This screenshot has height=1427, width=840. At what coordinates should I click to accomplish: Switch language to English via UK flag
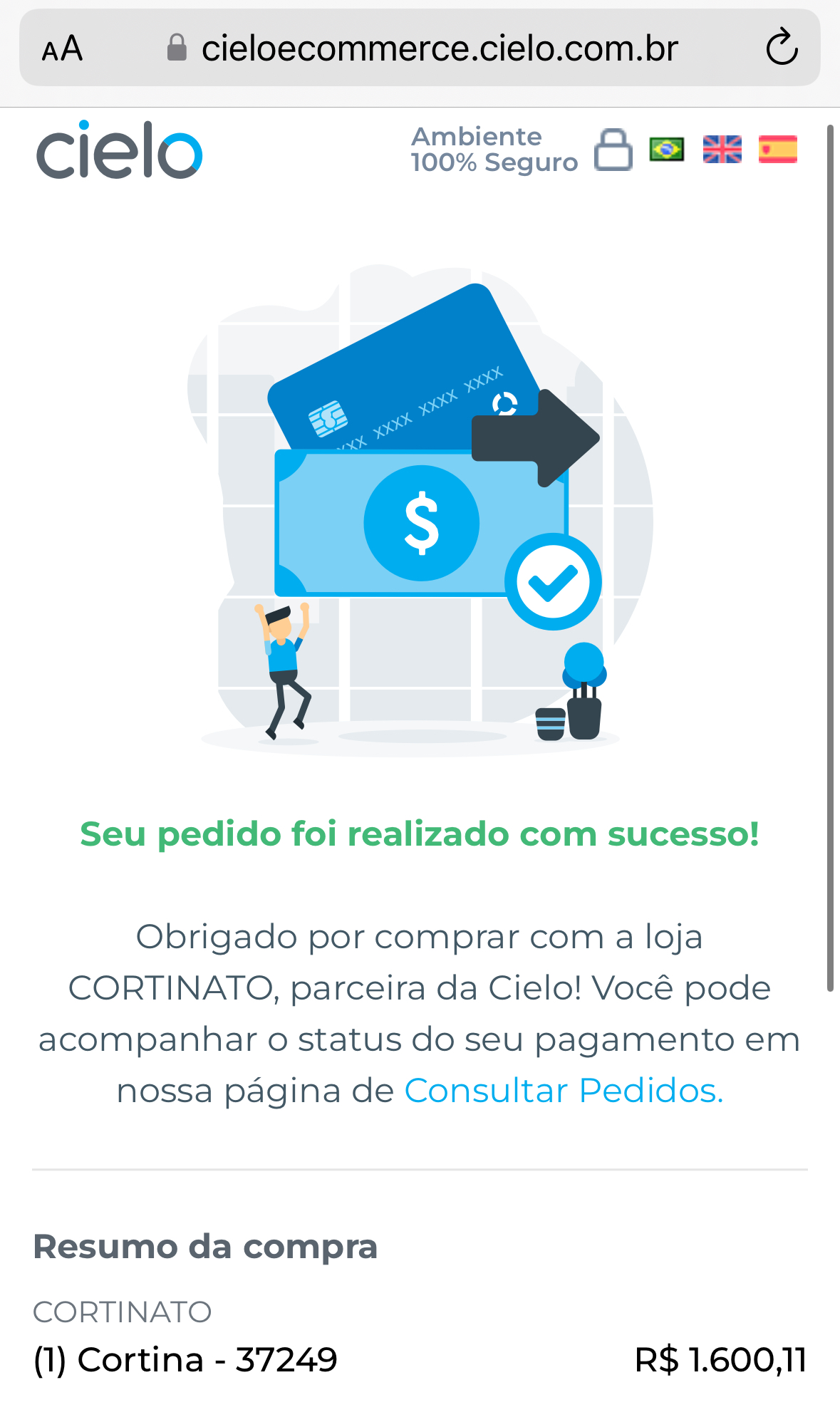[722, 150]
